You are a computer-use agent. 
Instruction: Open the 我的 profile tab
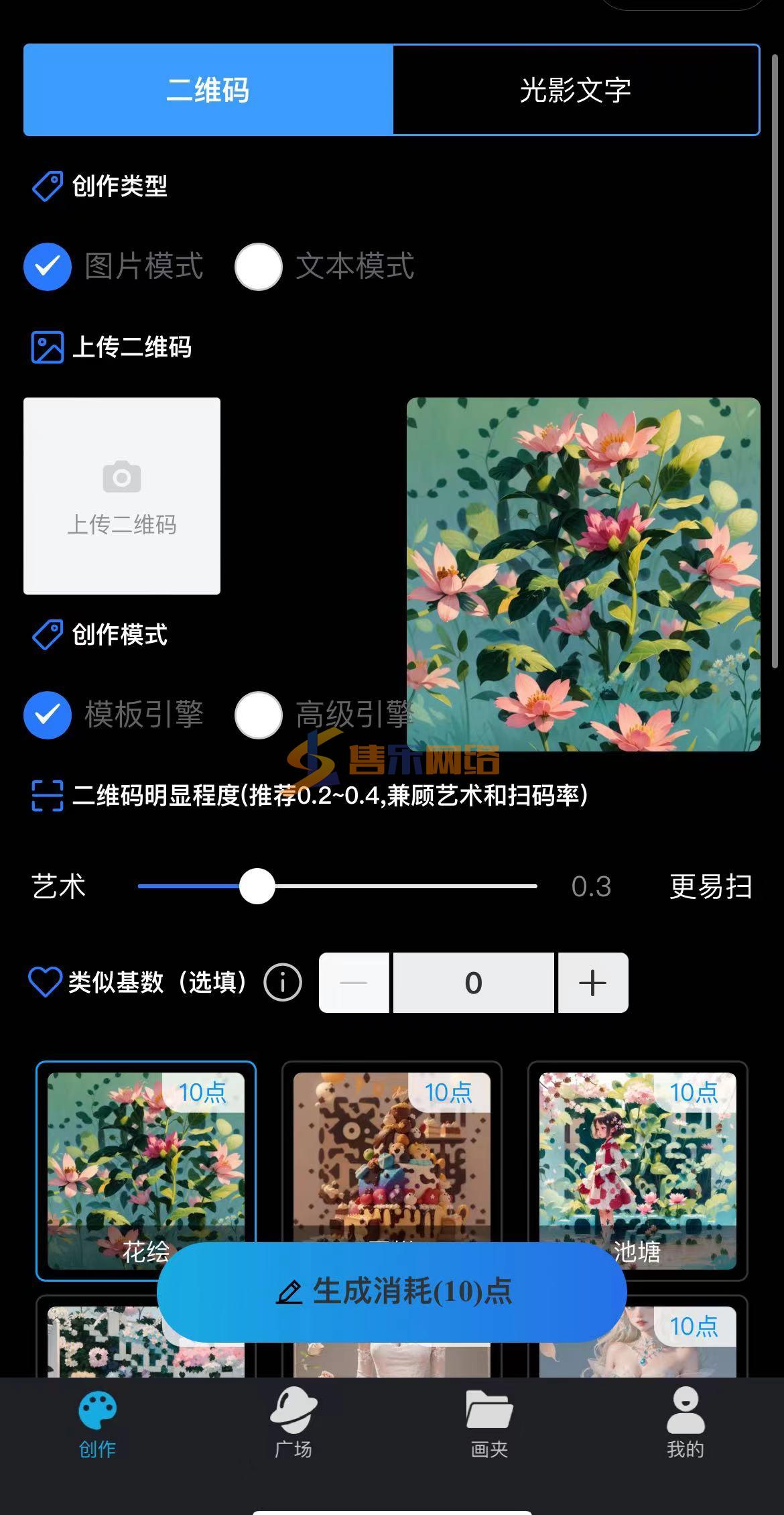(685, 1422)
